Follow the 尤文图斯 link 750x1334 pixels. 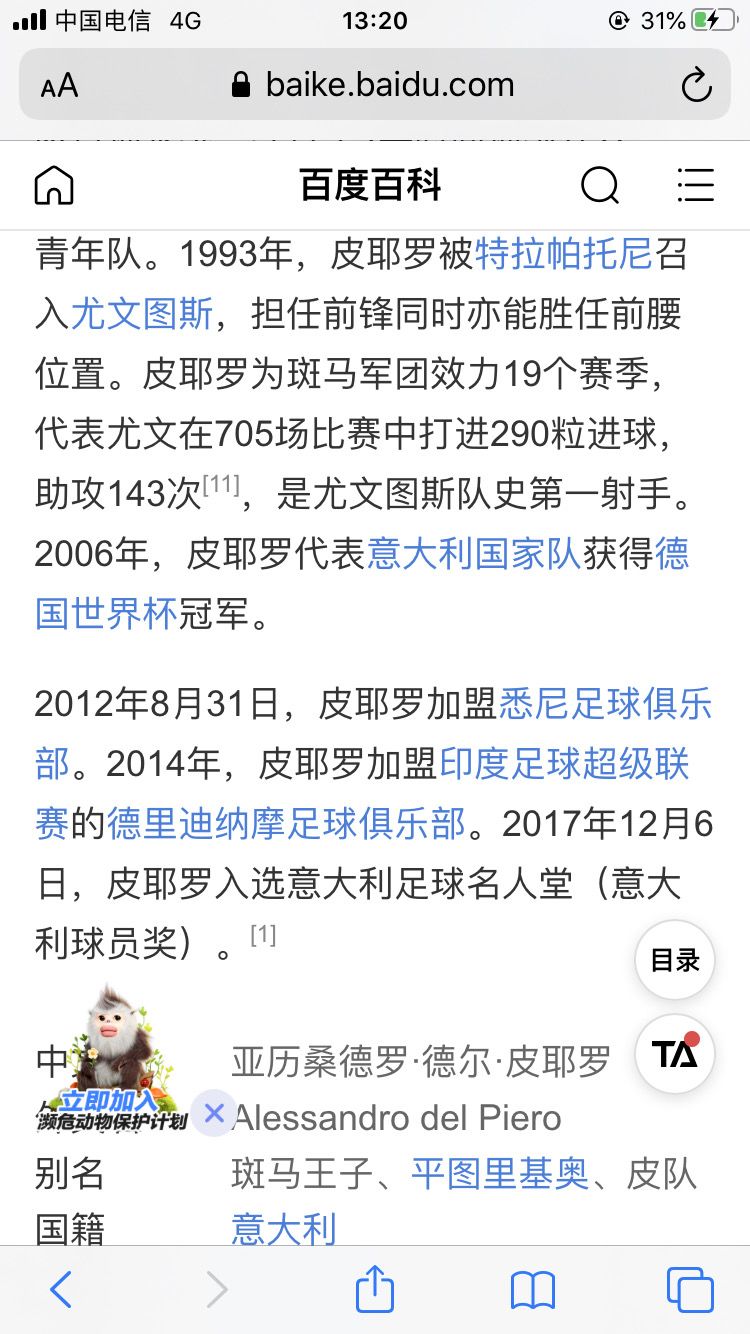click(x=142, y=314)
